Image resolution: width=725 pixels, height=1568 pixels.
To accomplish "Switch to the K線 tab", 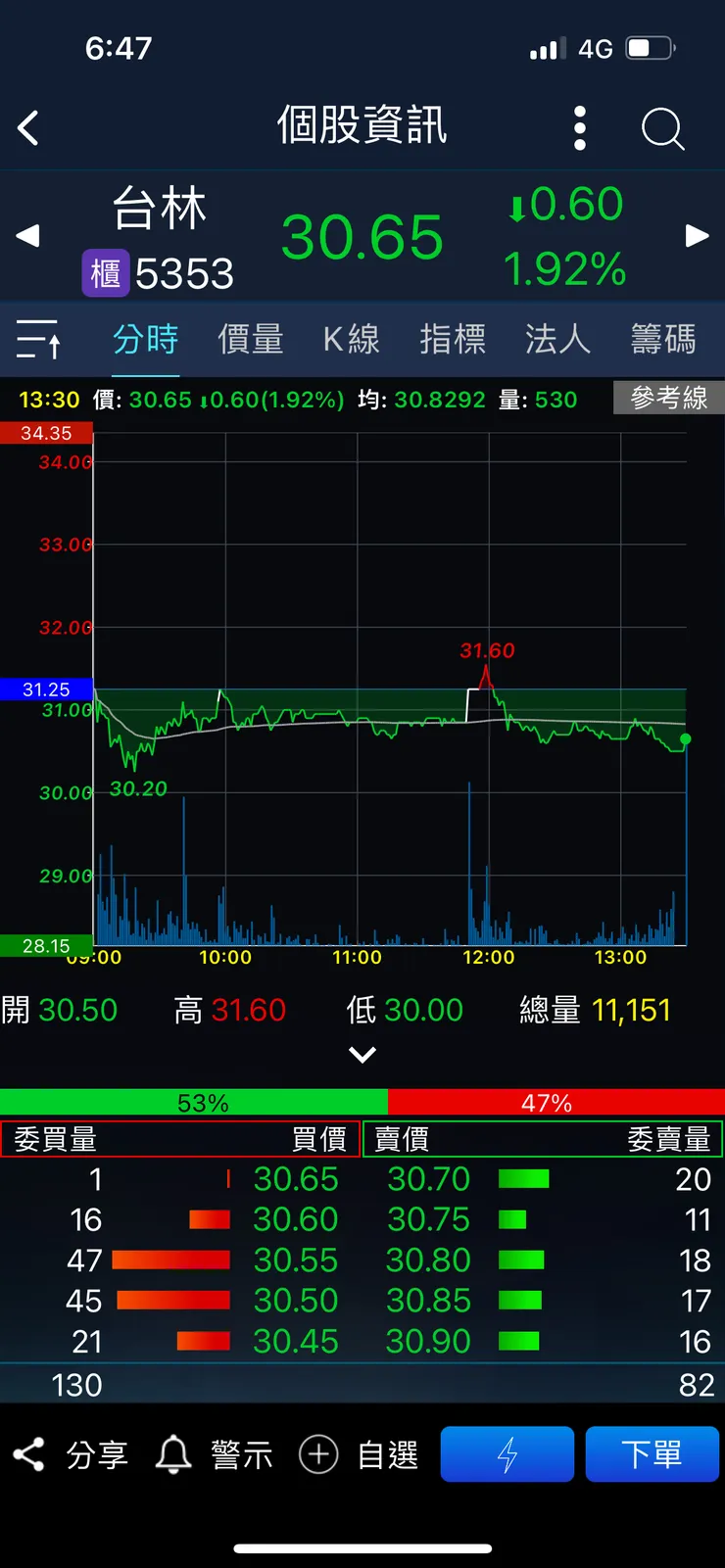I will [x=351, y=340].
